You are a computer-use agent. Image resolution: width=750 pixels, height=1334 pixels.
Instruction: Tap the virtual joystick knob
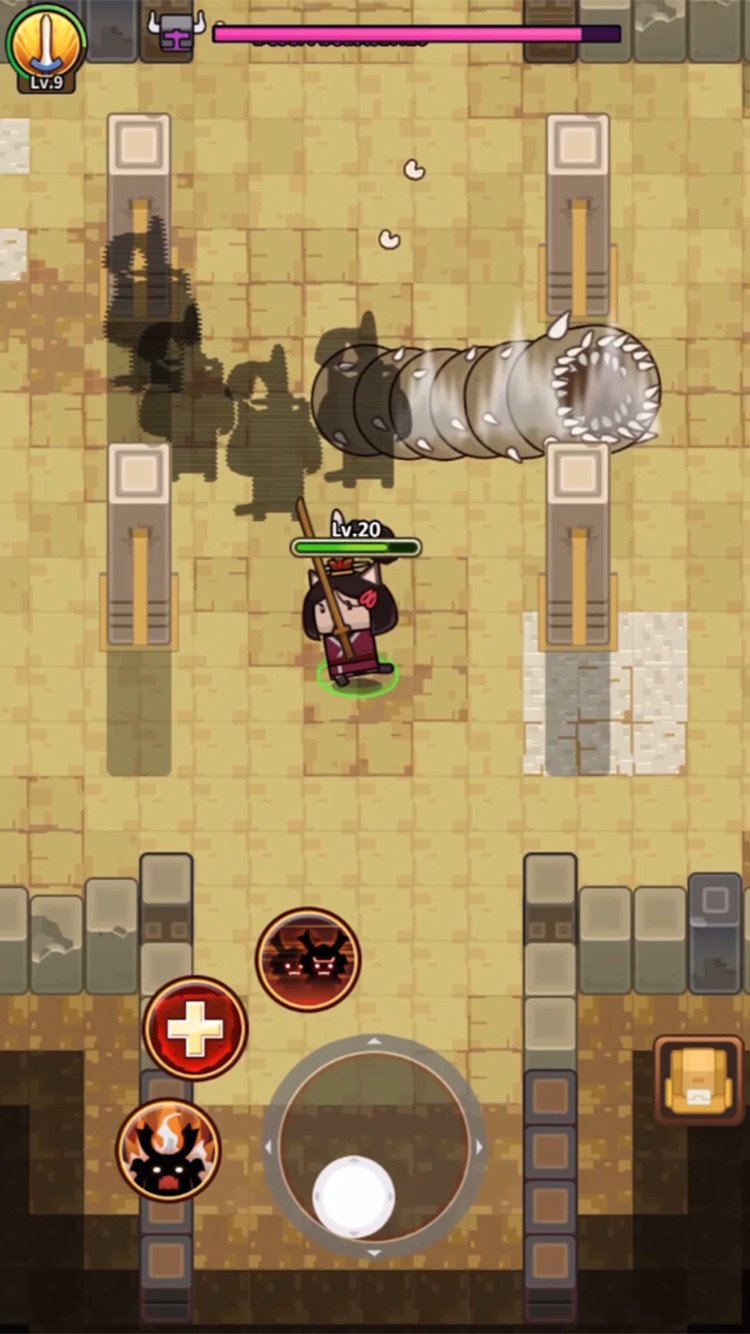point(353,1197)
